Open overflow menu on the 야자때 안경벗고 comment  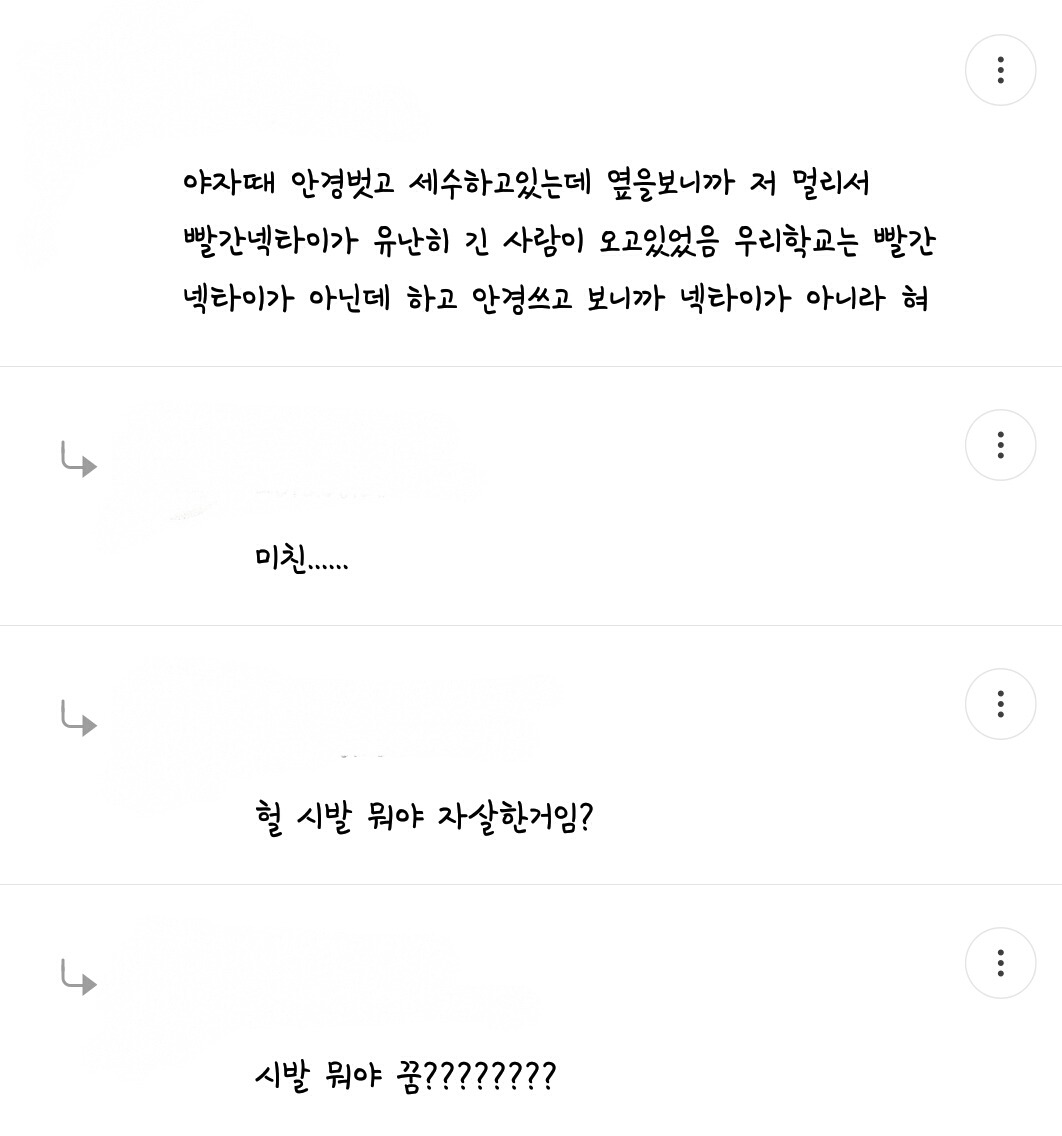pos(1000,70)
